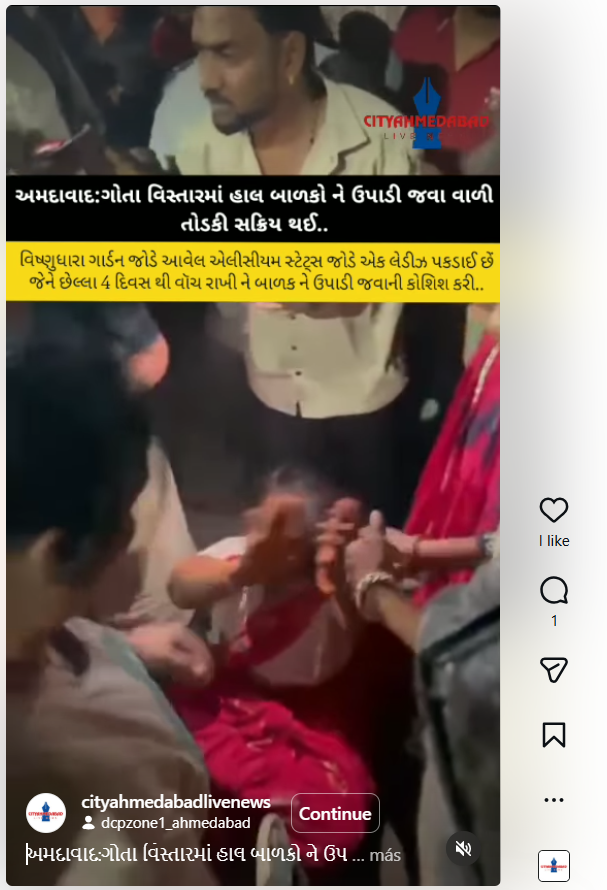Open the cityahmedabadlivenews profile
The image size is (607, 890).
175,802
